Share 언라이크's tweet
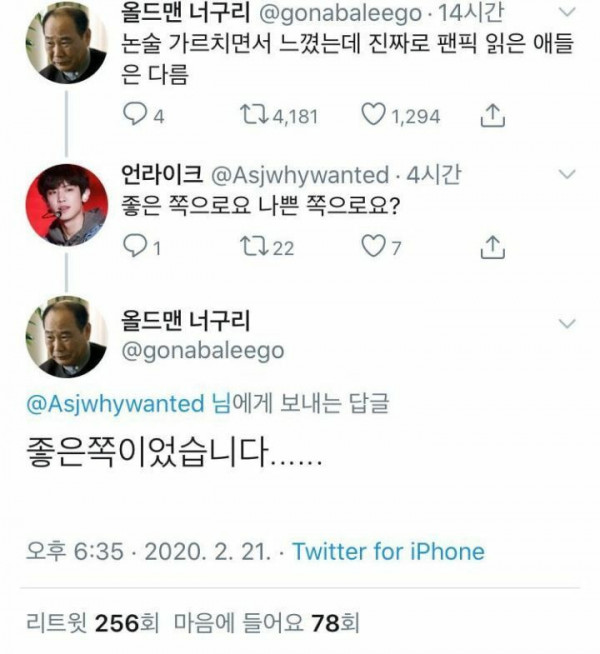600x654 pixels. (491, 246)
